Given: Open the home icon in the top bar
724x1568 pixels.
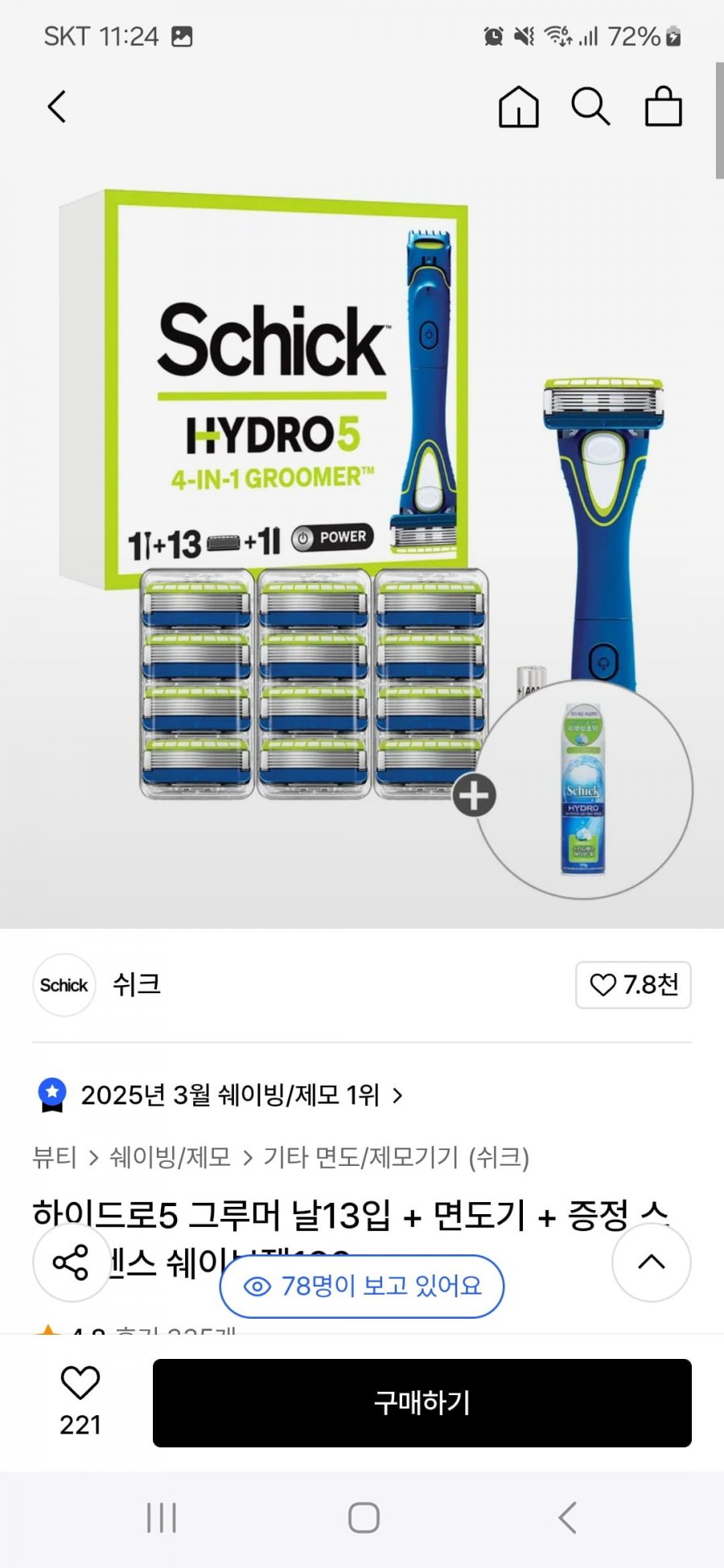Looking at the screenshot, I should 519,107.
